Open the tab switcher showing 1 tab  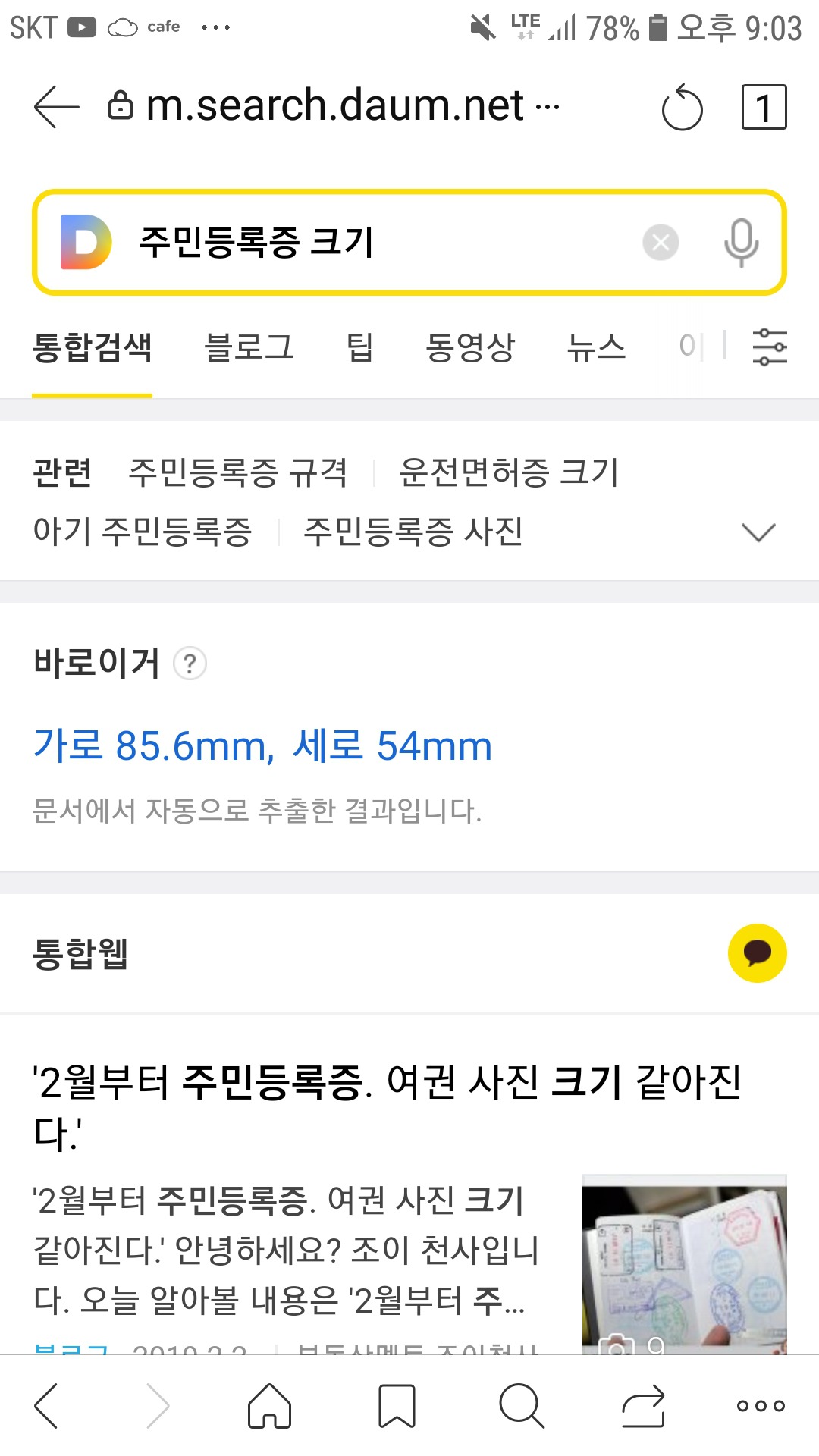click(x=763, y=108)
